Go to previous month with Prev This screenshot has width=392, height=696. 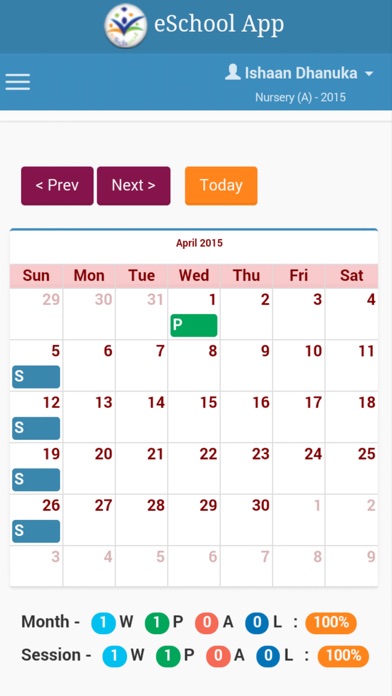pos(57,186)
